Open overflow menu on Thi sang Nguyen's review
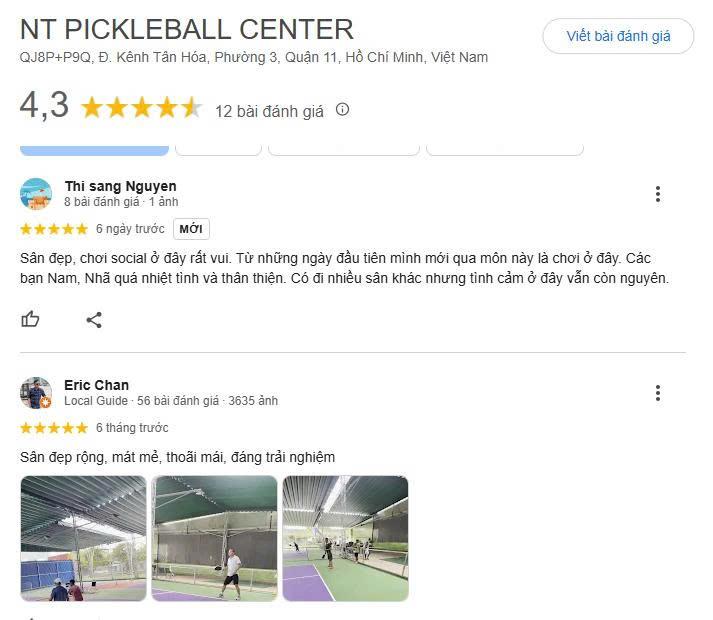The image size is (713, 620). point(657,194)
